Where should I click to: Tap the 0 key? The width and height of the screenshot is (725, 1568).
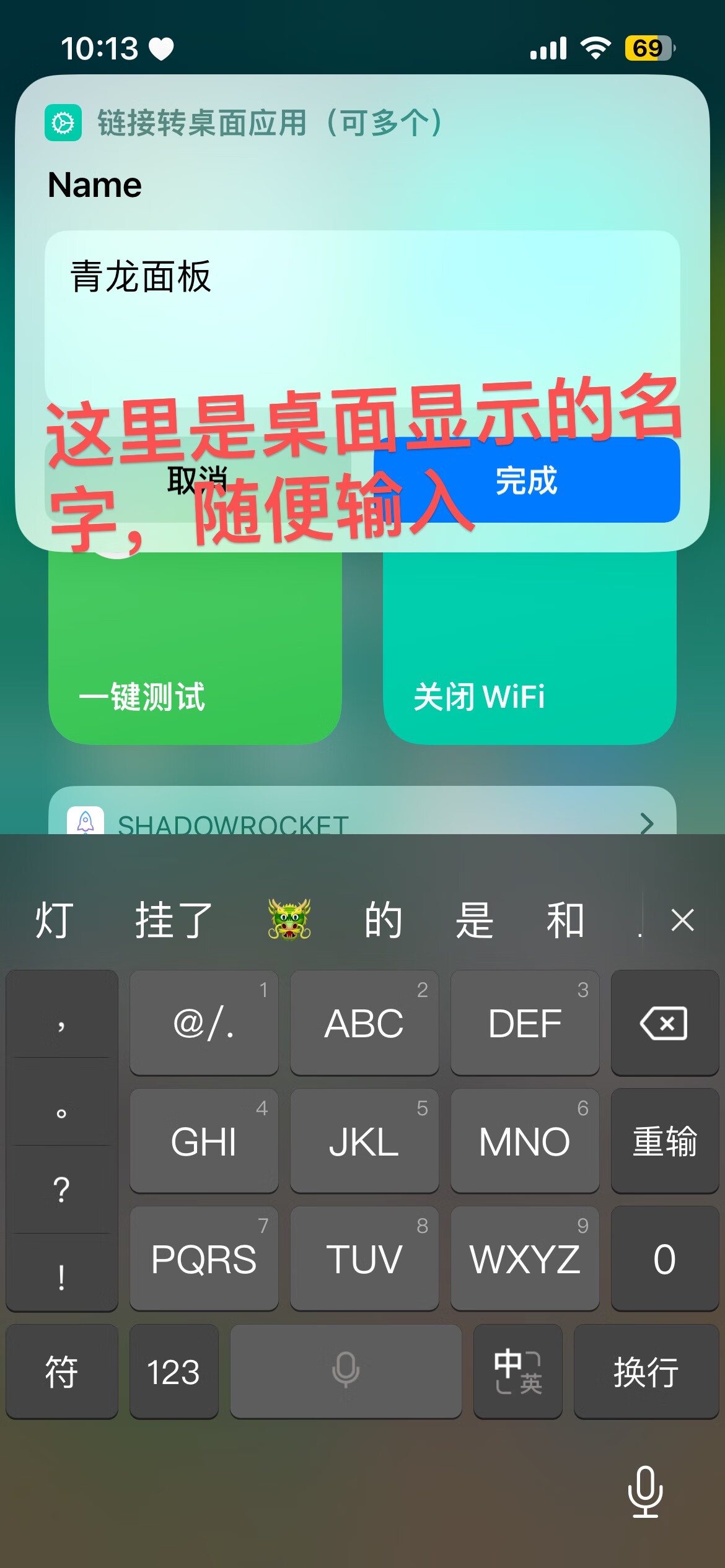click(664, 1258)
